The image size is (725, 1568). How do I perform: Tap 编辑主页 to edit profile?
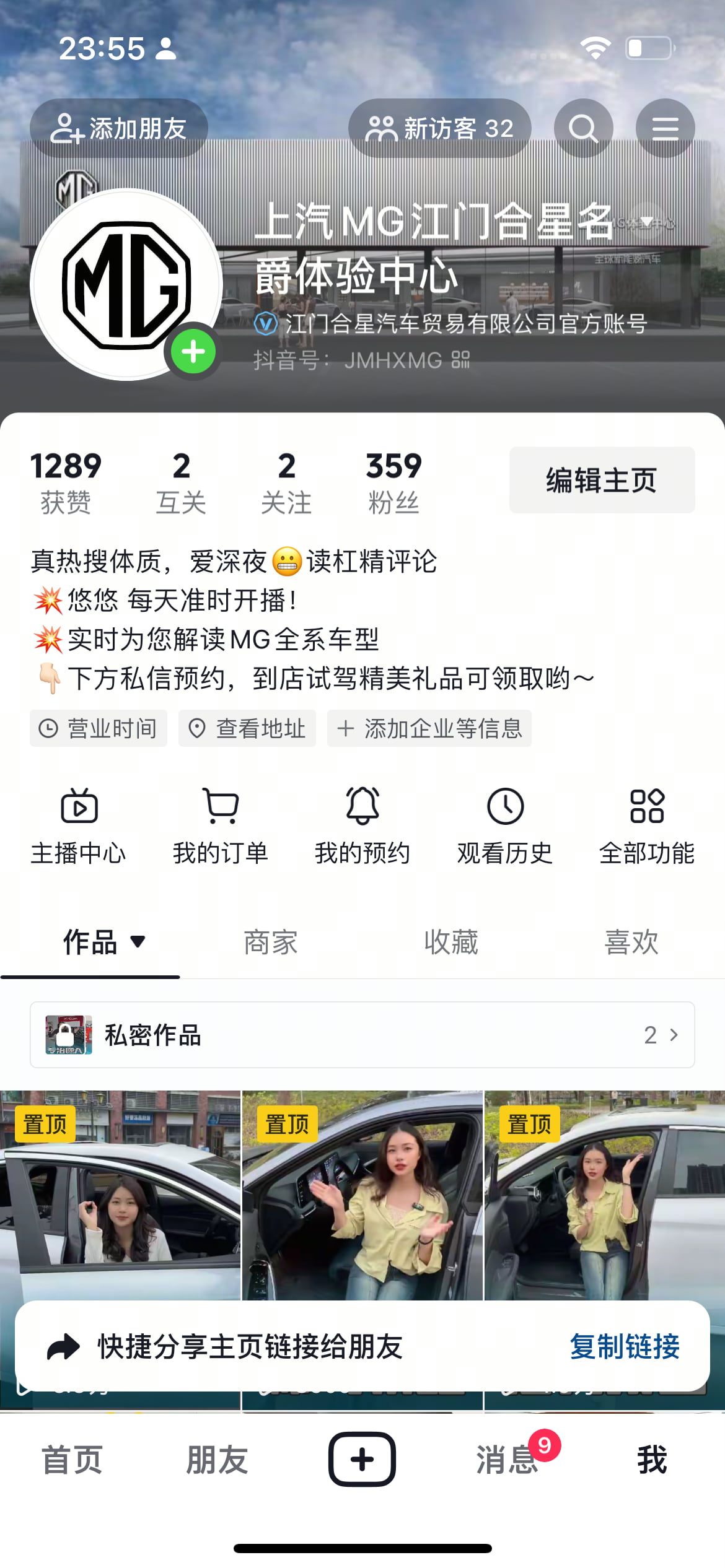click(602, 480)
